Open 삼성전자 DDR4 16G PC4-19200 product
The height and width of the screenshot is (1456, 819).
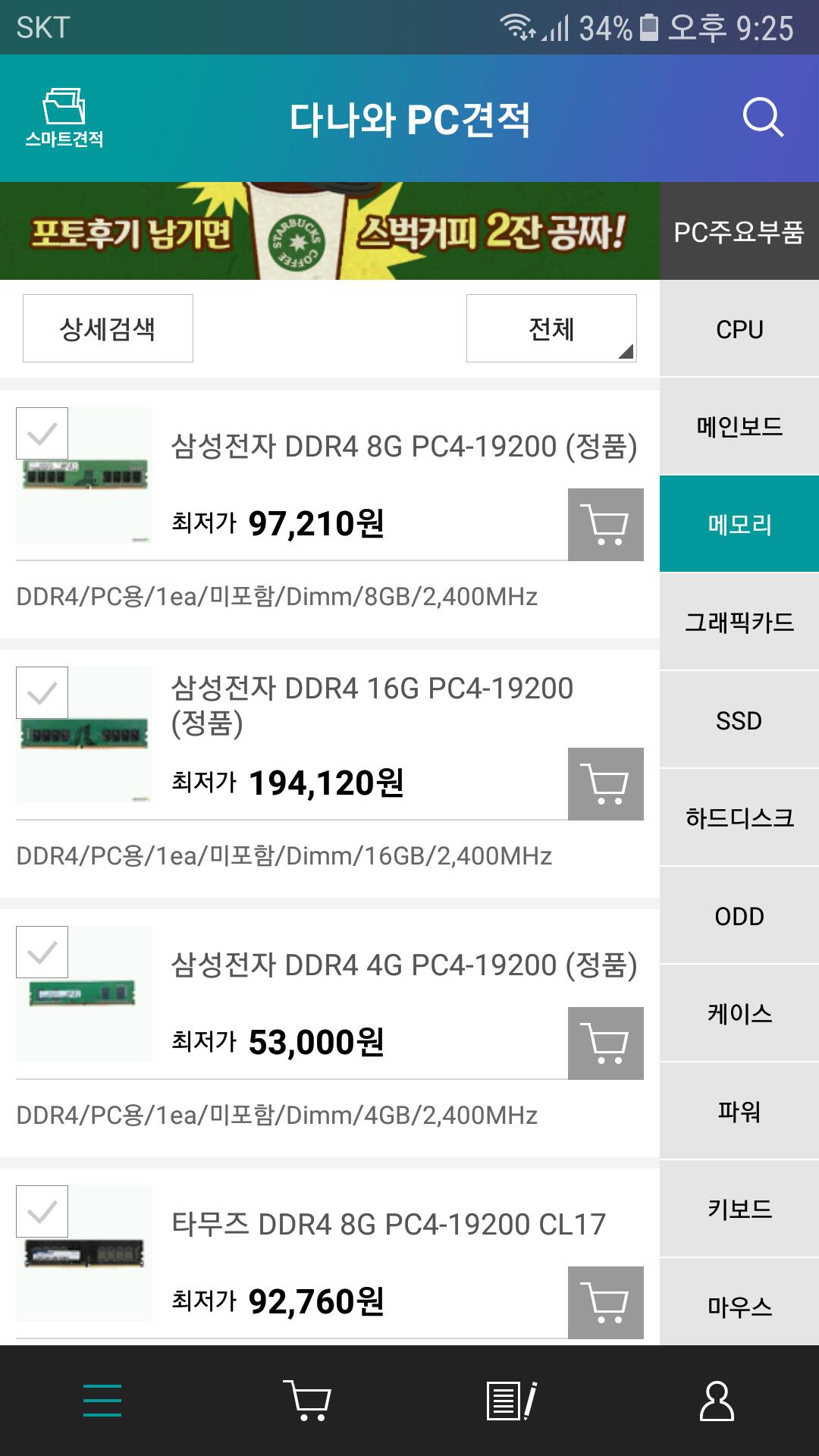372,705
